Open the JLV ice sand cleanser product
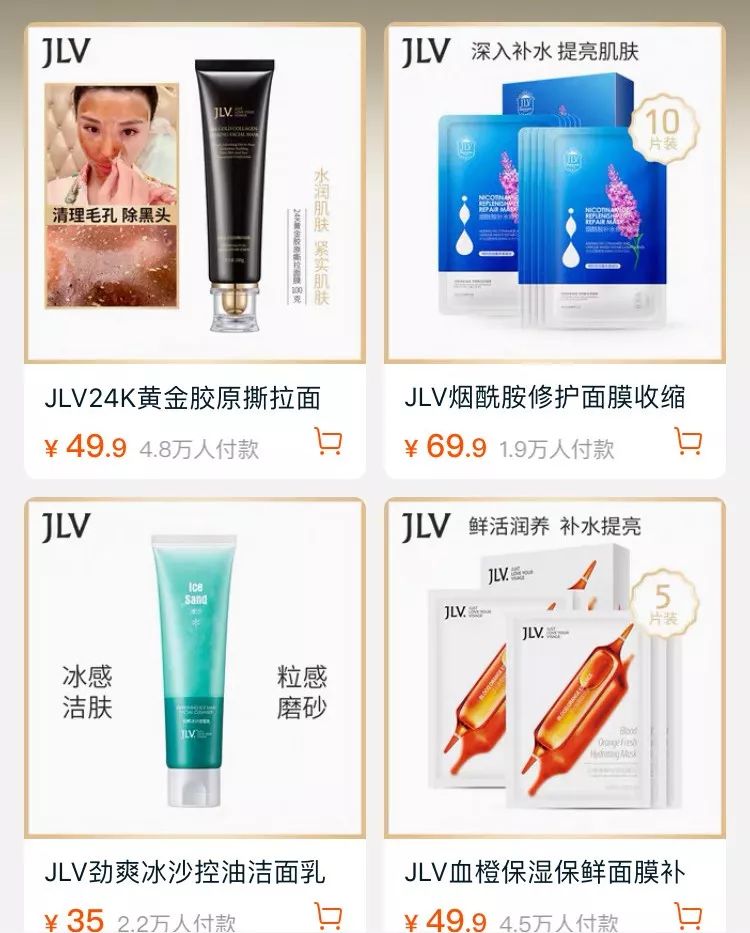Screen dimensions: 750x933 [195, 668]
